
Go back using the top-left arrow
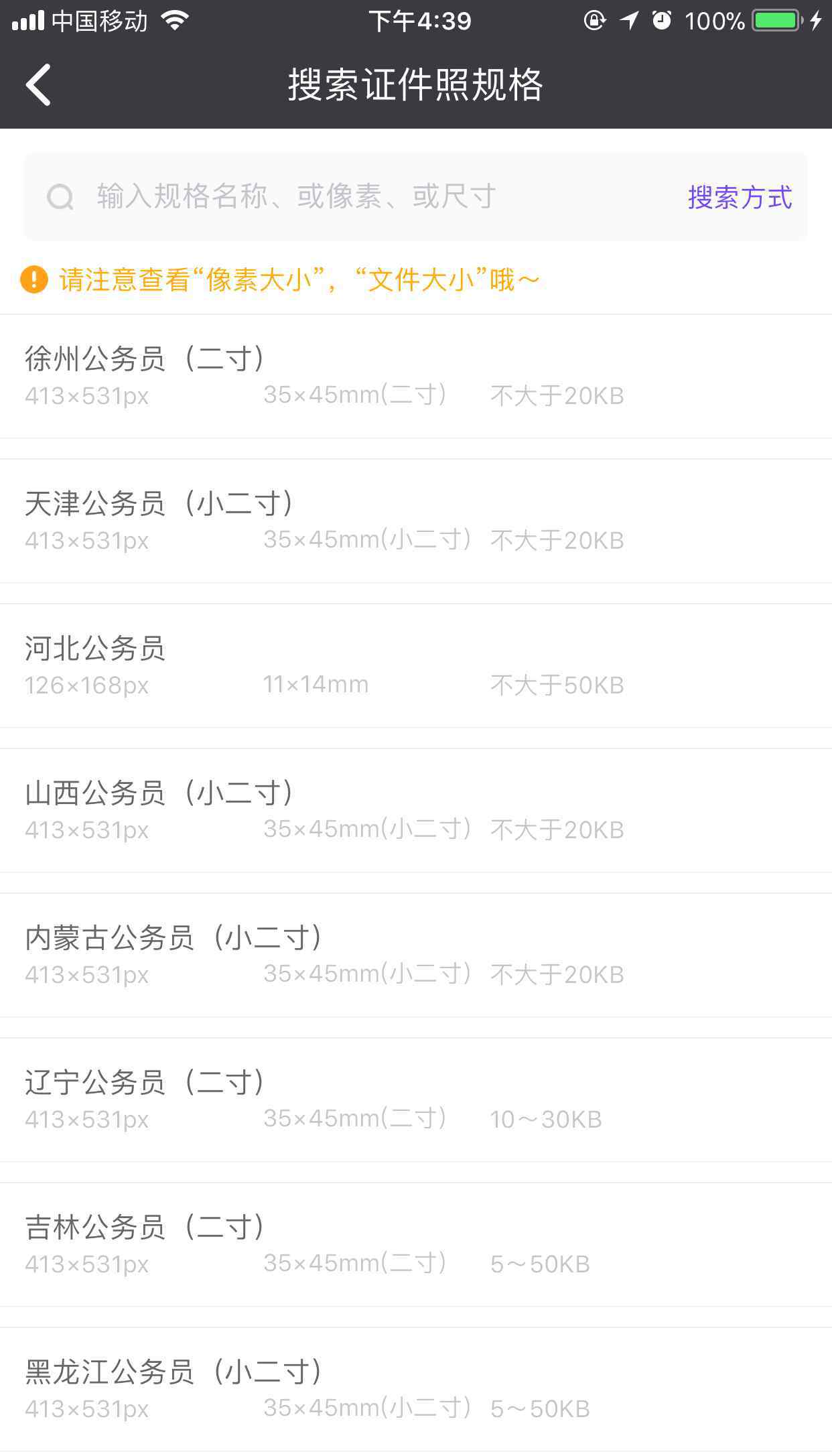(38, 85)
